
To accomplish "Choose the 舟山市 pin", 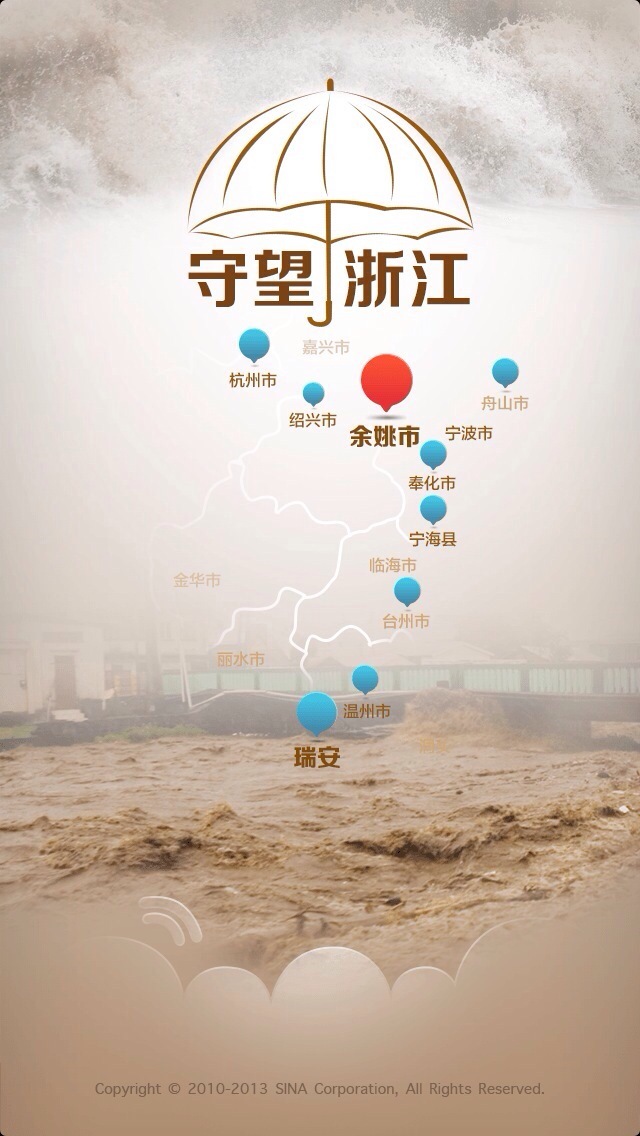I will click(x=505, y=373).
